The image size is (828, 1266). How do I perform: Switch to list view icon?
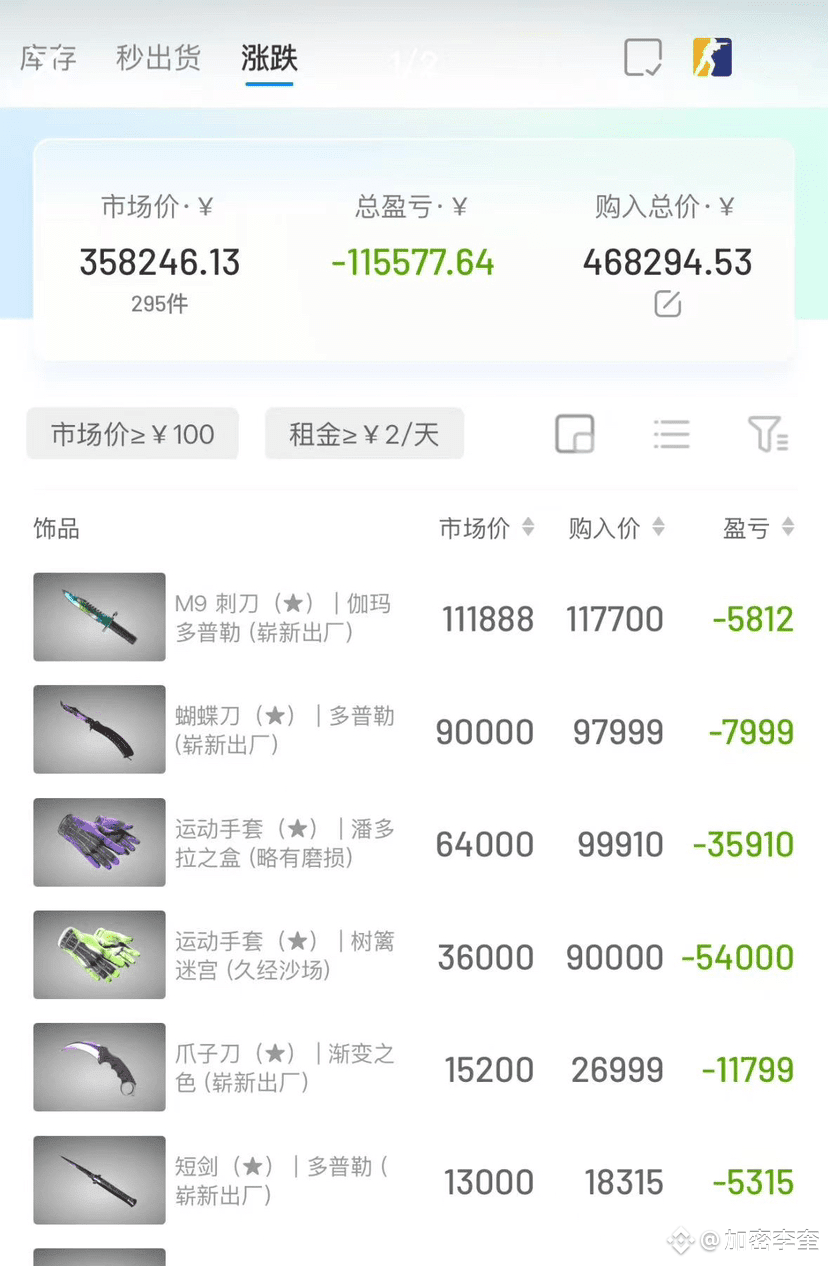tap(671, 434)
